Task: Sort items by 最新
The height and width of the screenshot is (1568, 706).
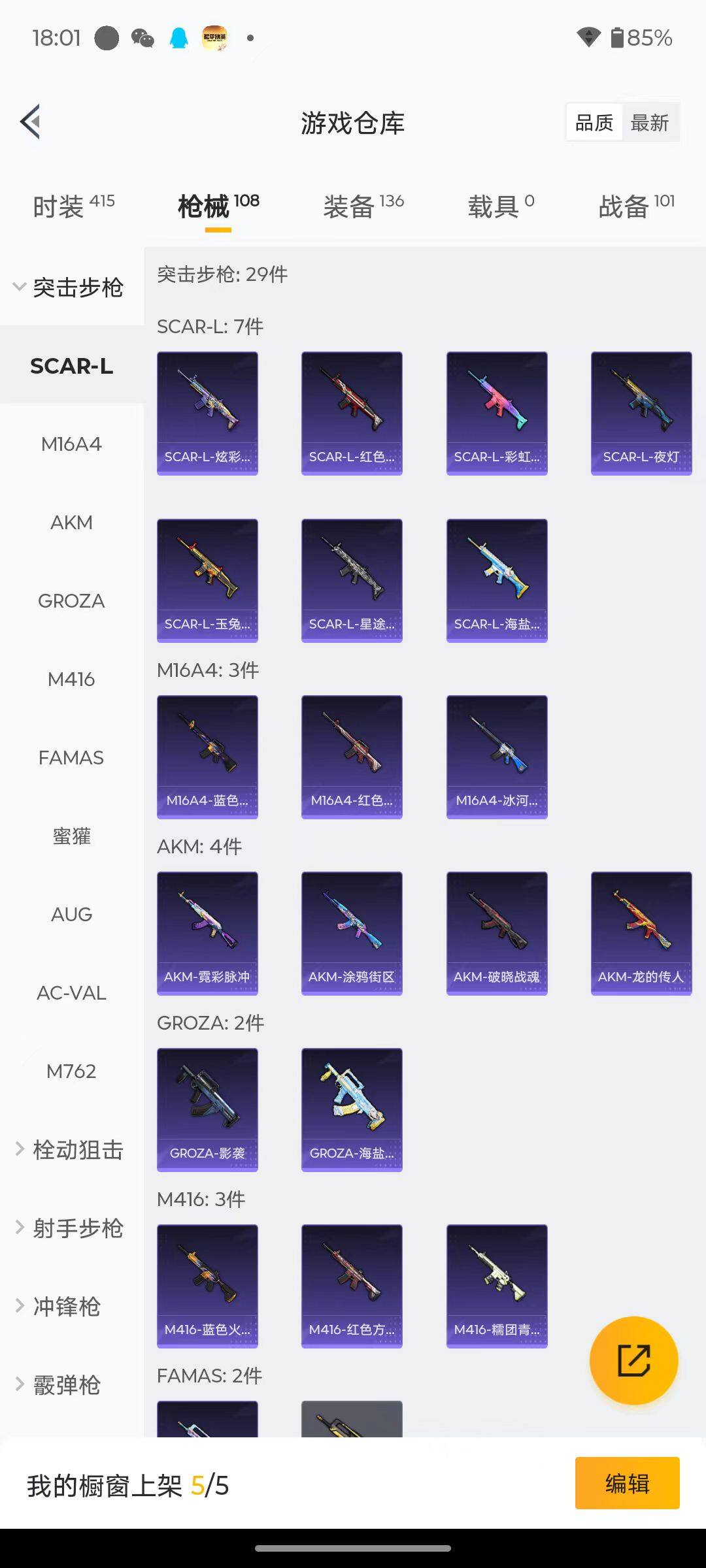Action: pyautogui.click(x=649, y=123)
